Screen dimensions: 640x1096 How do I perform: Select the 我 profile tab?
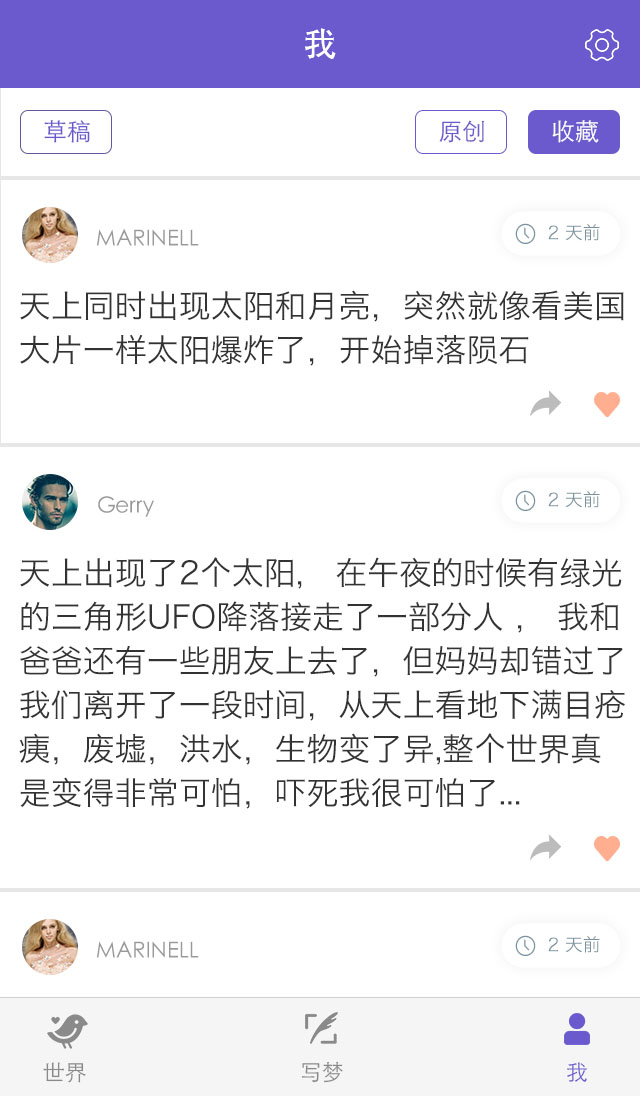point(577,1046)
